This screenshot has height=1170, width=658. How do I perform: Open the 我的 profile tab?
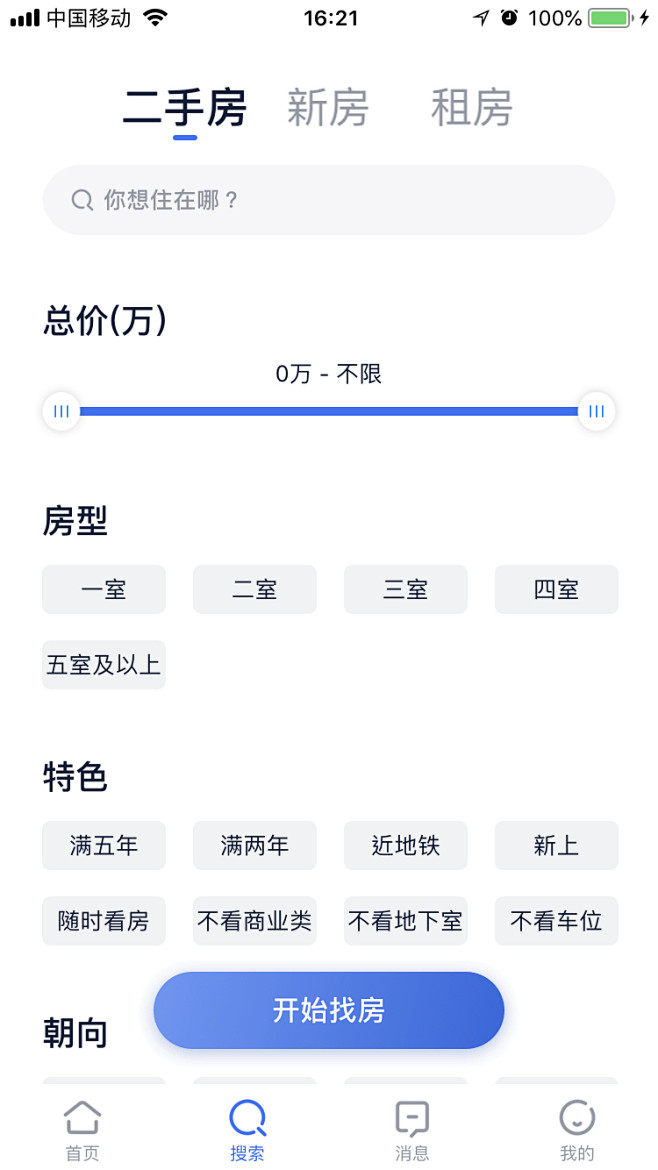[577, 1130]
